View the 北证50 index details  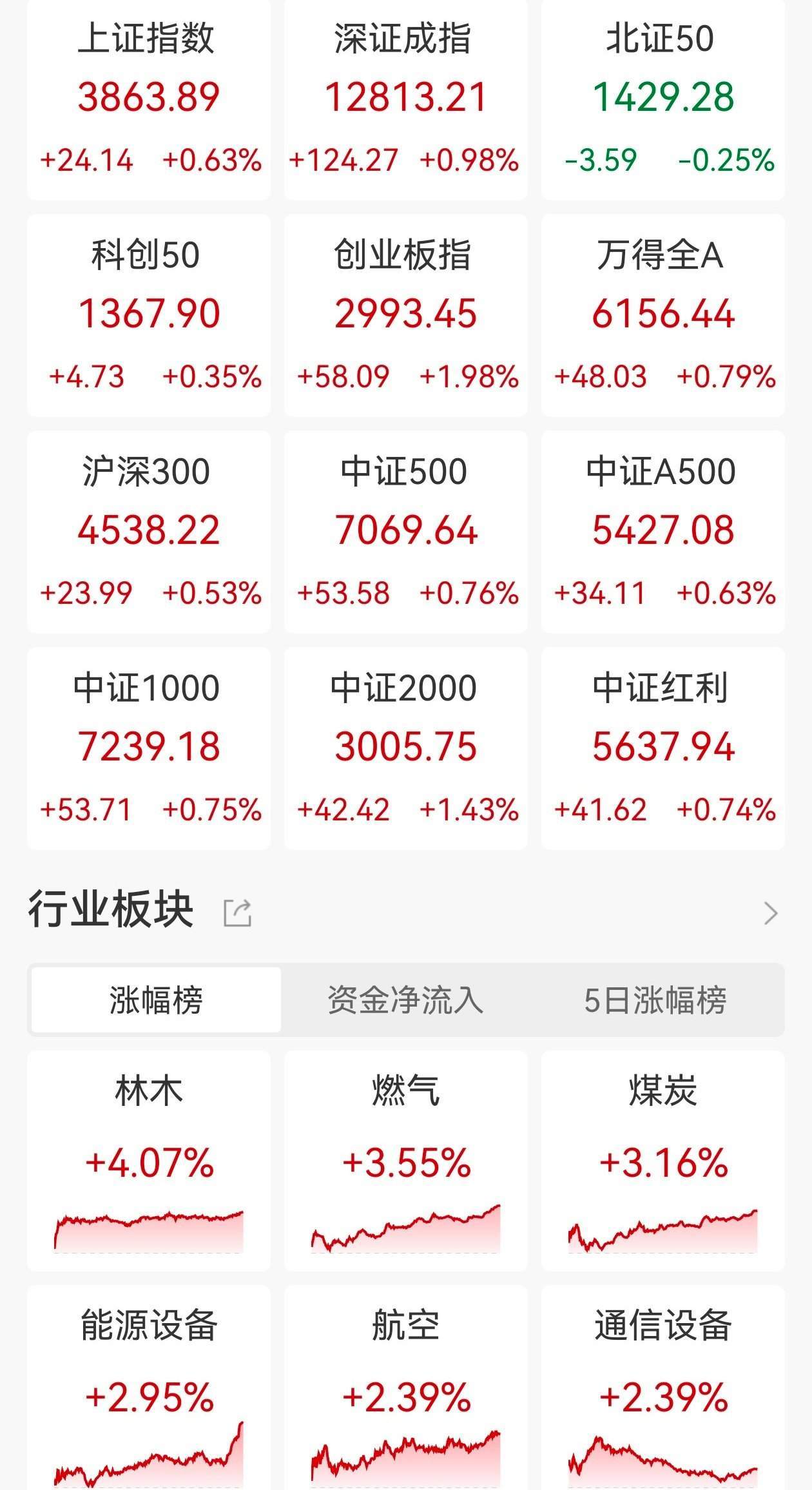[662, 98]
